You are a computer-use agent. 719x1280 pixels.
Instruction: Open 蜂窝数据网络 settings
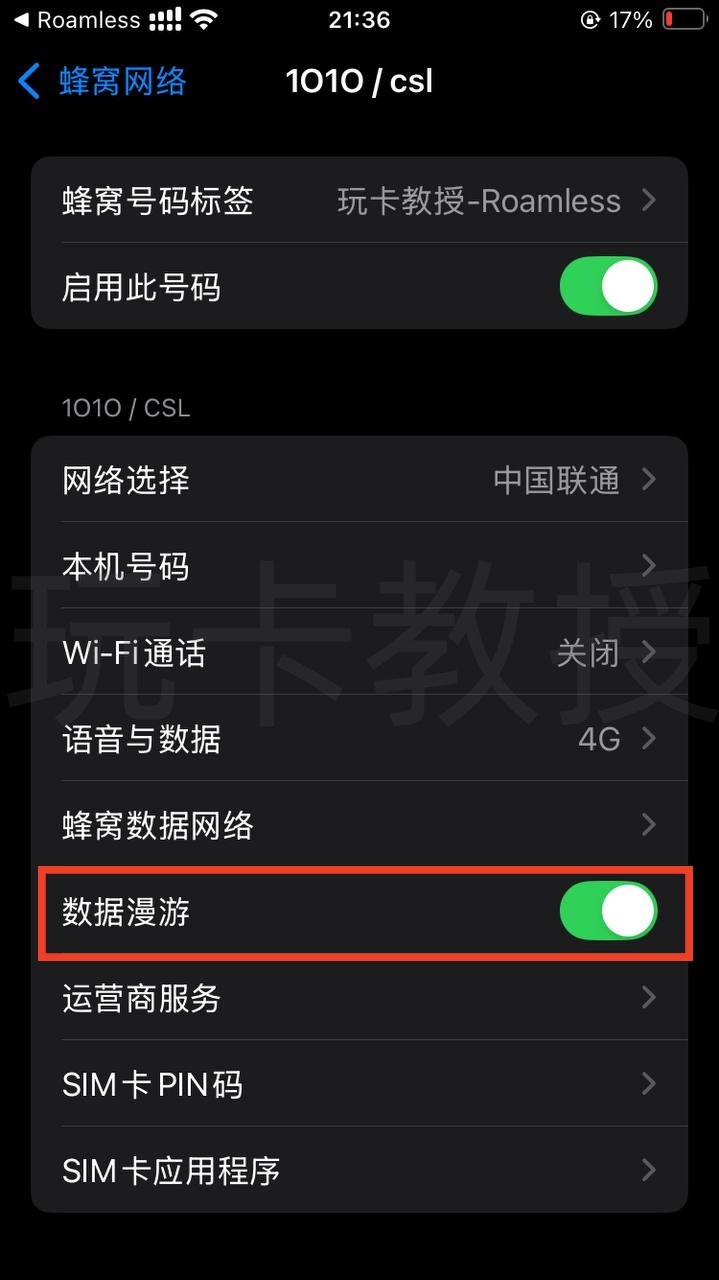tap(359, 825)
